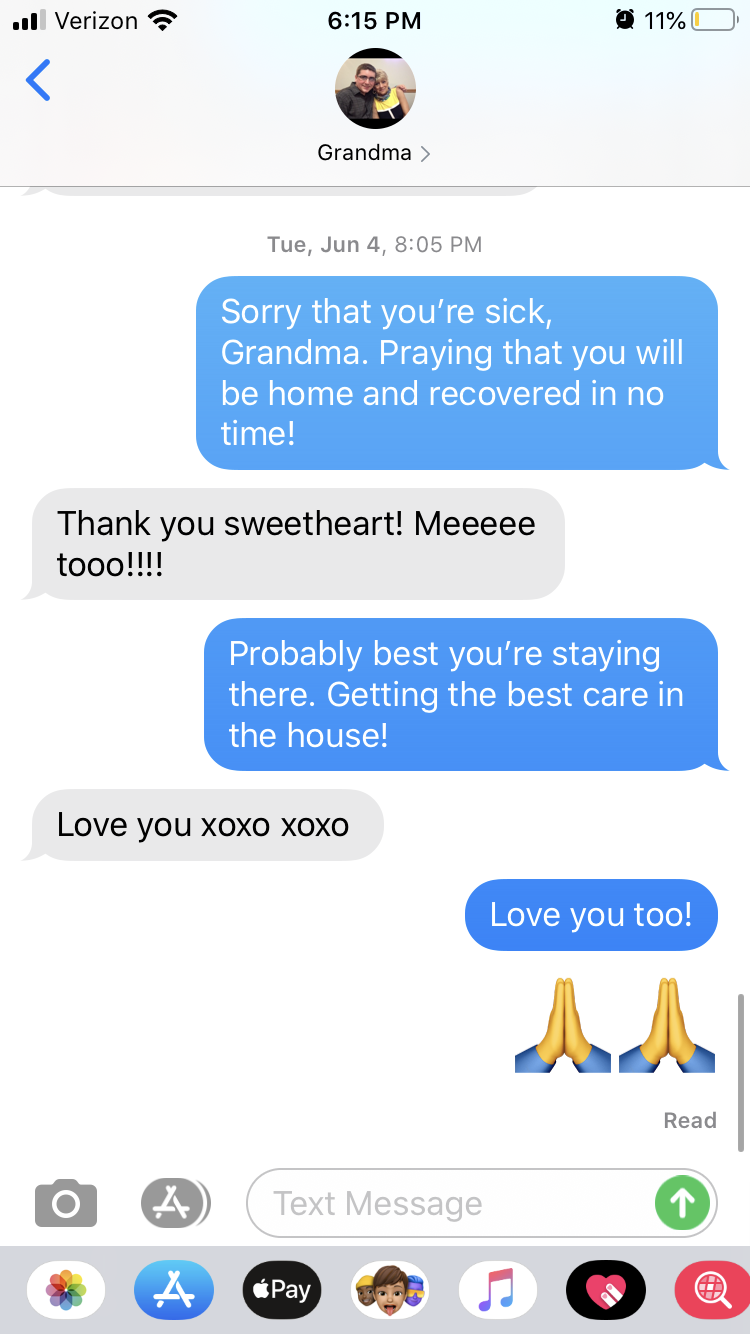Open Digital Touch heart icon
Screen dimensions: 750x1334
[x=606, y=1290]
